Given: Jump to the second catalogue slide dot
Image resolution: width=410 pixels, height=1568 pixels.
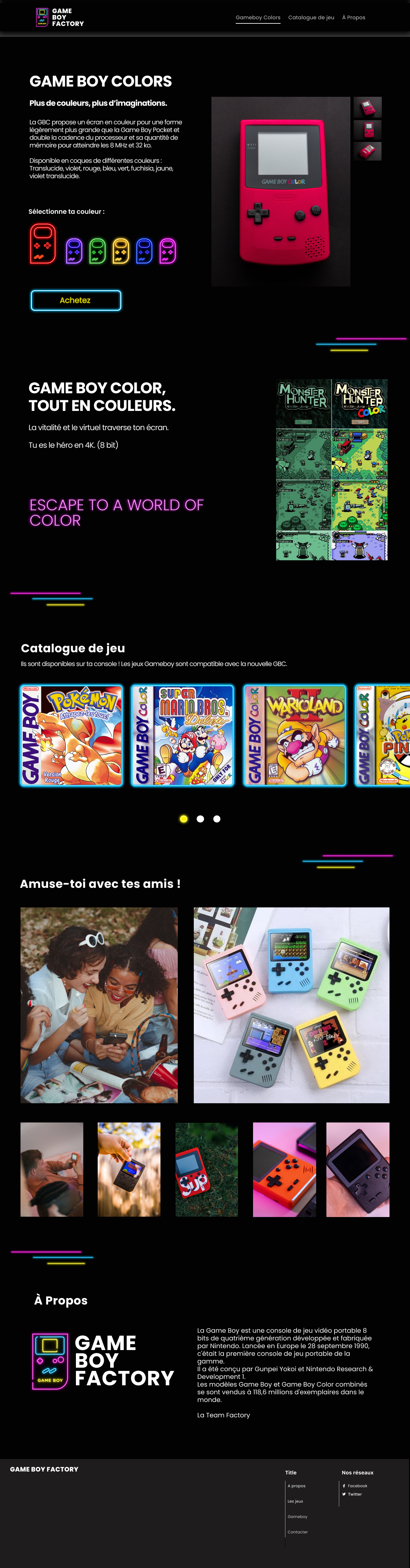Looking at the screenshot, I should pyautogui.click(x=200, y=819).
